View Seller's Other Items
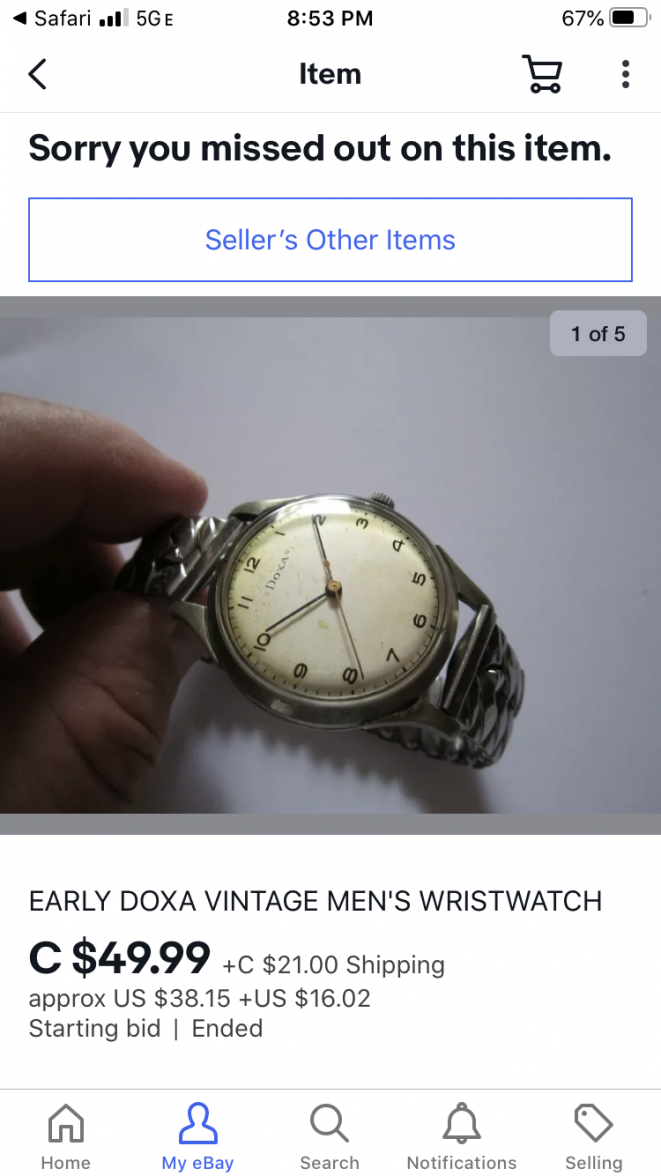This screenshot has height=1176, width=661. [x=330, y=240]
